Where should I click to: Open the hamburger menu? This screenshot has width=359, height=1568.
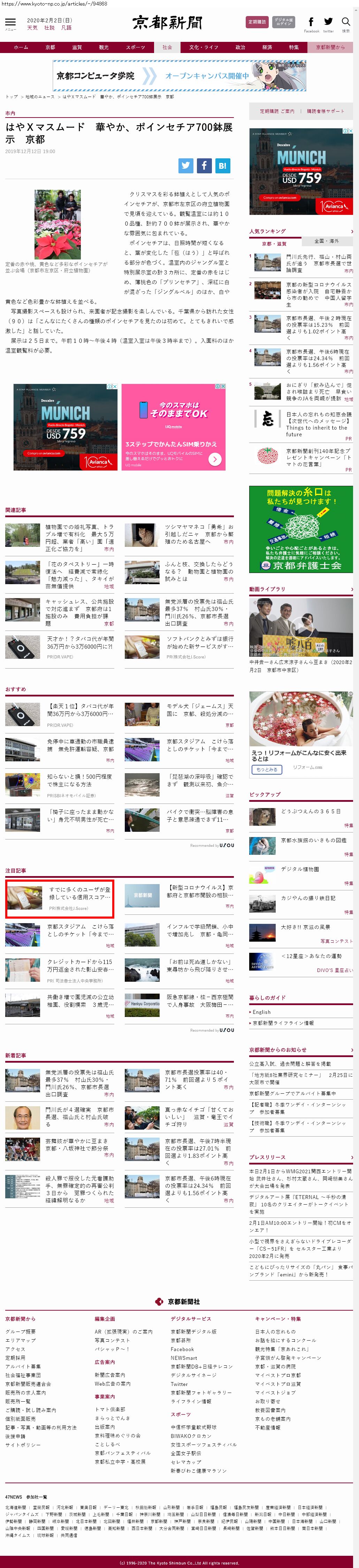pyautogui.click(x=10, y=23)
